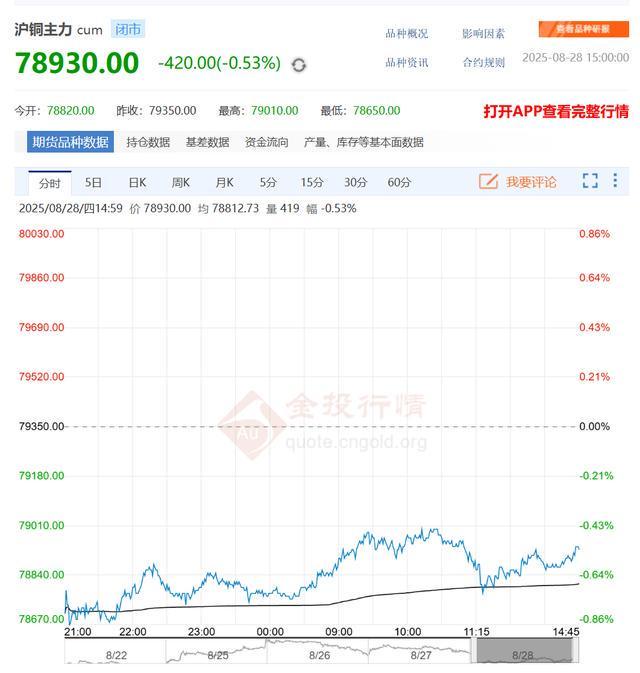Select the 60分 chart interval
Viewport: 640px width, 673px height.
pyautogui.click(x=399, y=182)
